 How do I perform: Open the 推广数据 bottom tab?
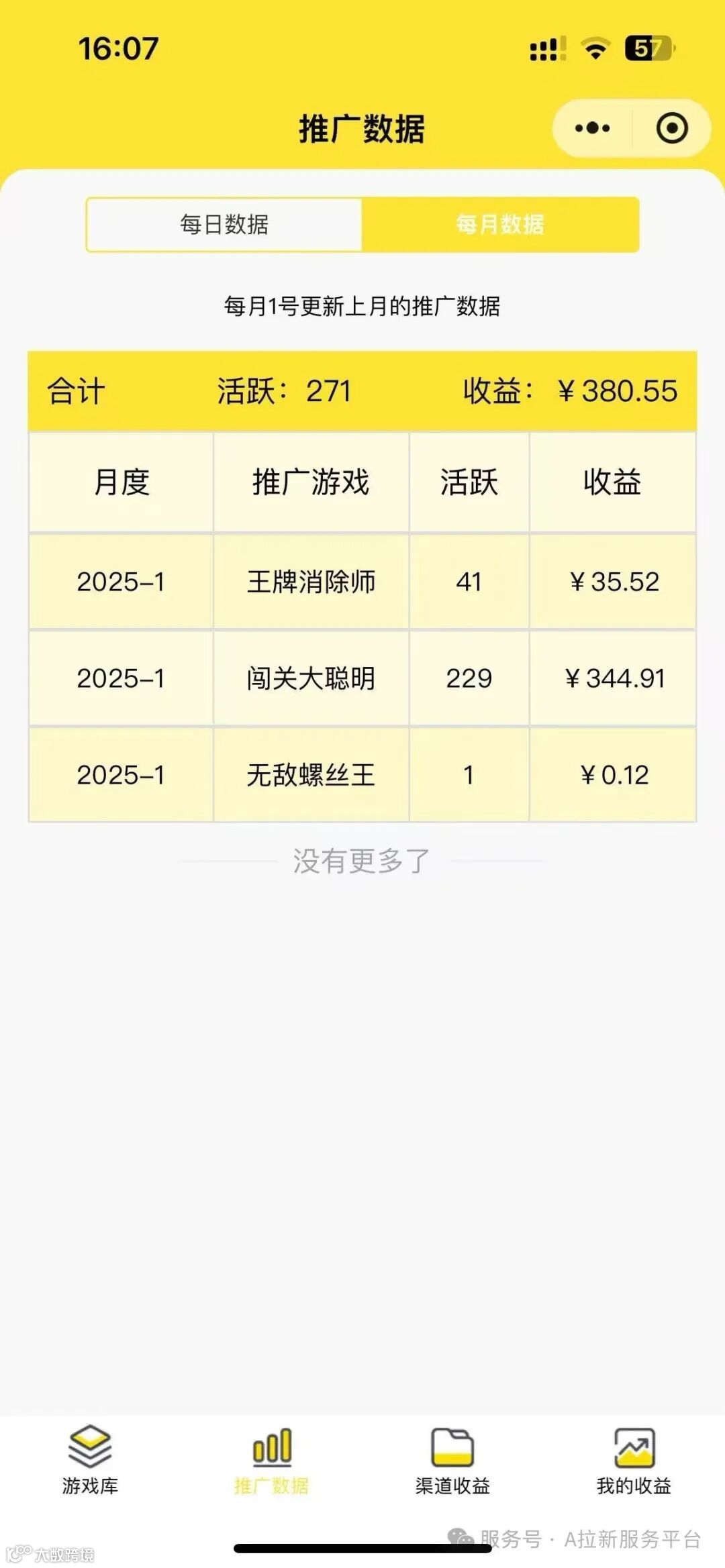pos(271,1460)
